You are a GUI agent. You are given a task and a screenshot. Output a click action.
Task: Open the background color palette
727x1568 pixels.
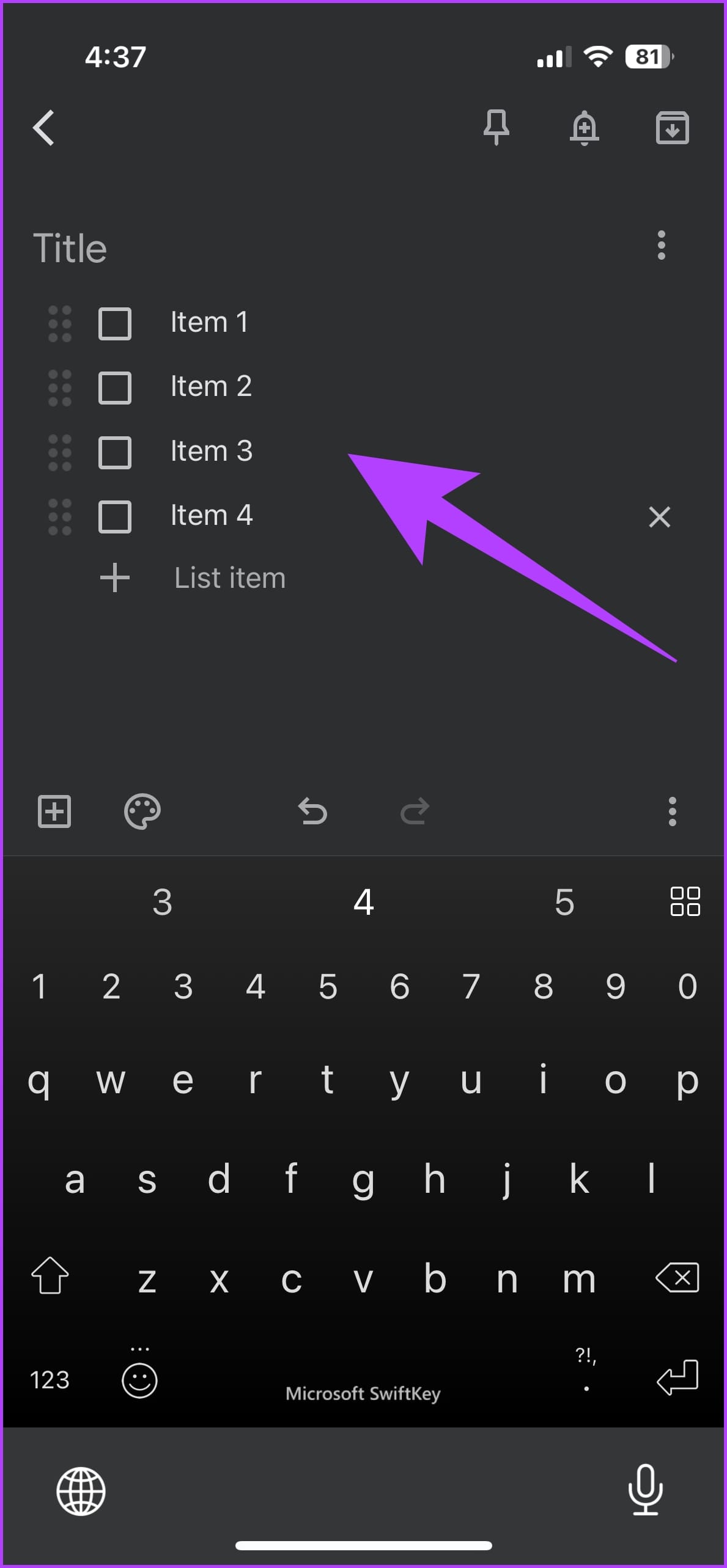coord(141,811)
